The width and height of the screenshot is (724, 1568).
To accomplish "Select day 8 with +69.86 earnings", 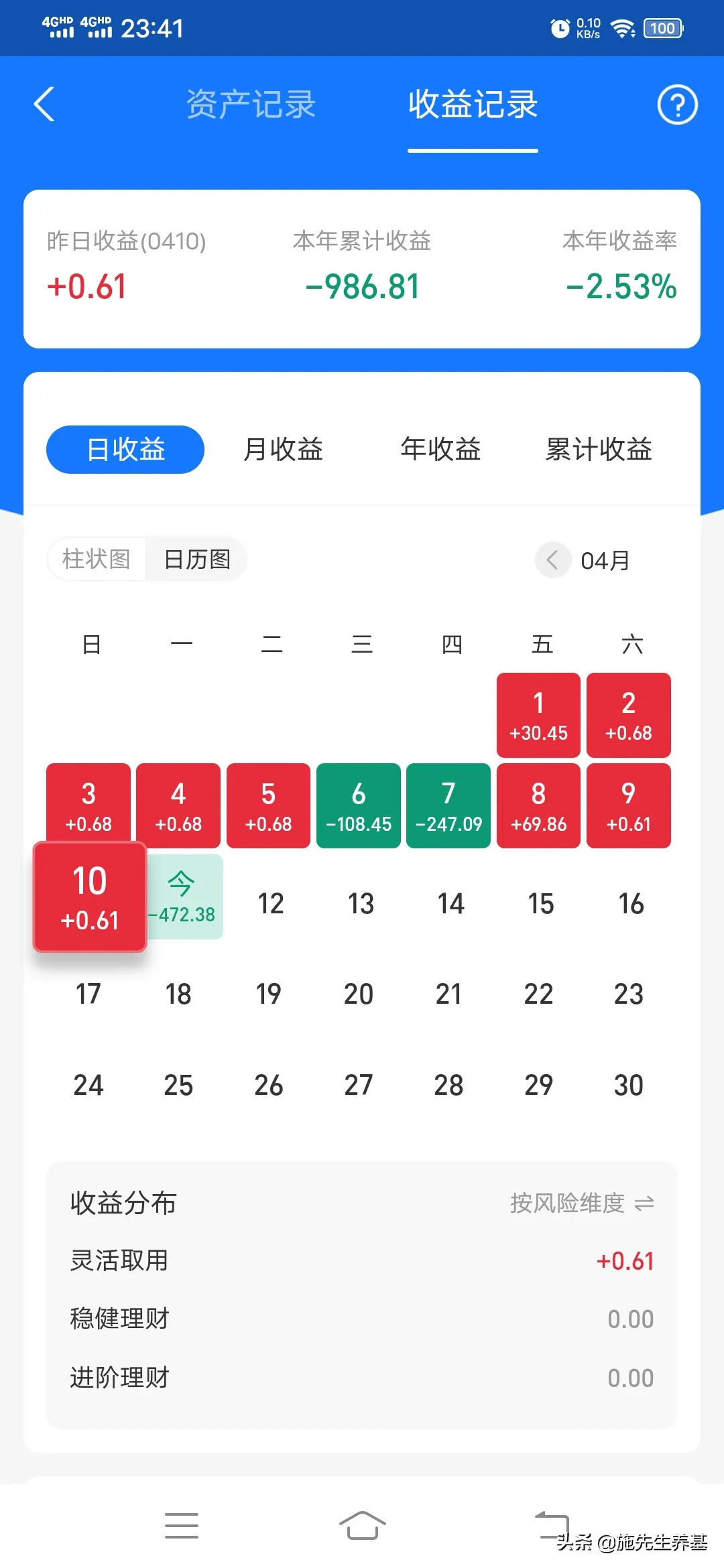I will coord(538,805).
